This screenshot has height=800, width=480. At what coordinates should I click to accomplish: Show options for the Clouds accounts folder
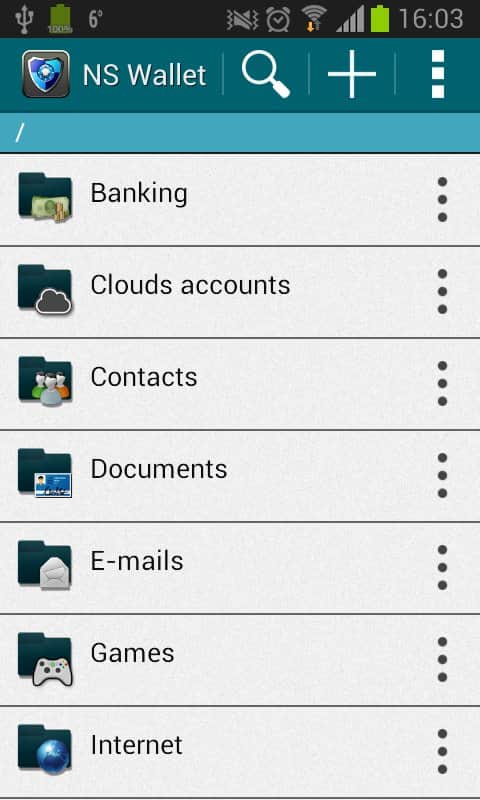click(x=442, y=291)
